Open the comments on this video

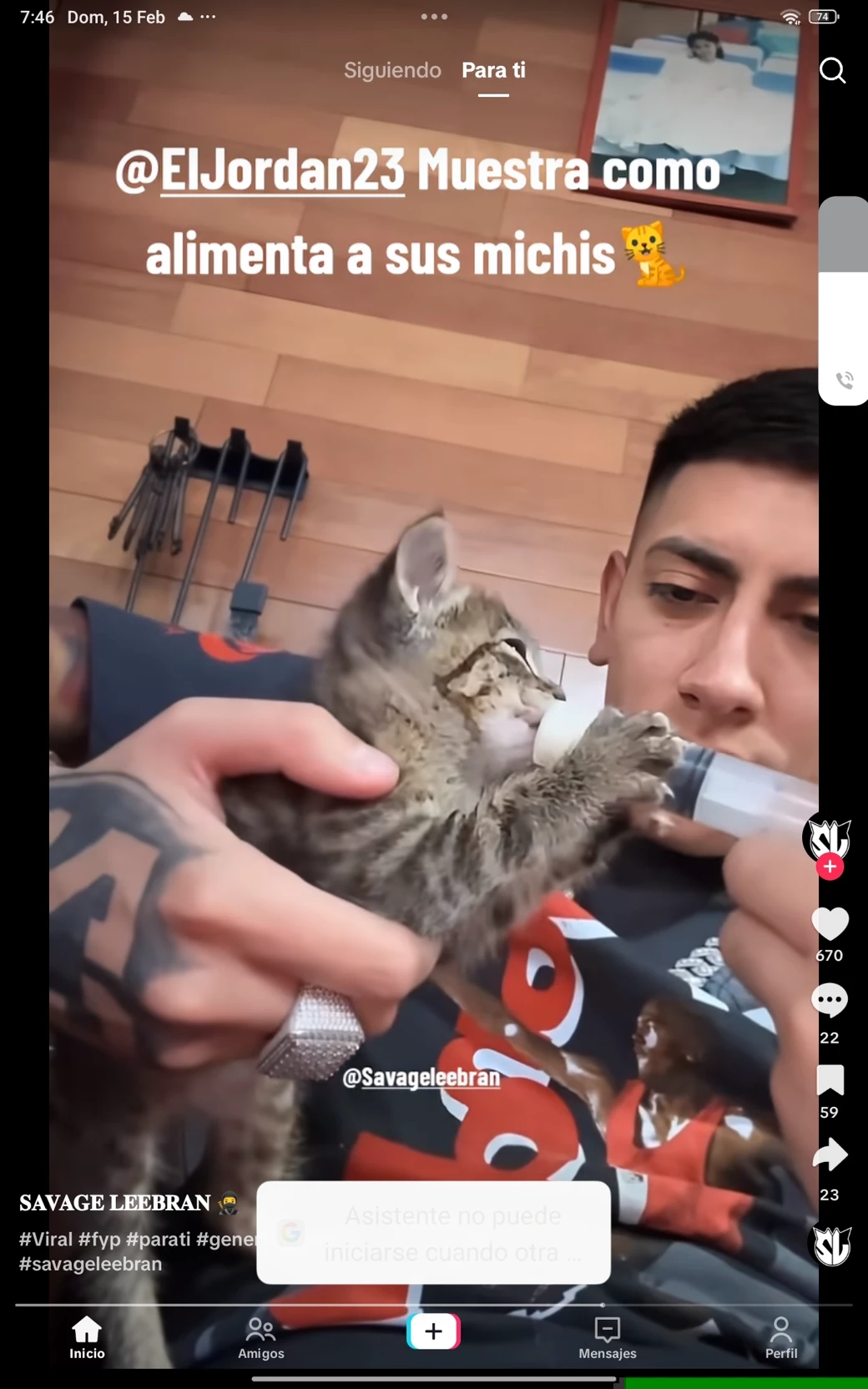pos(830,1001)
